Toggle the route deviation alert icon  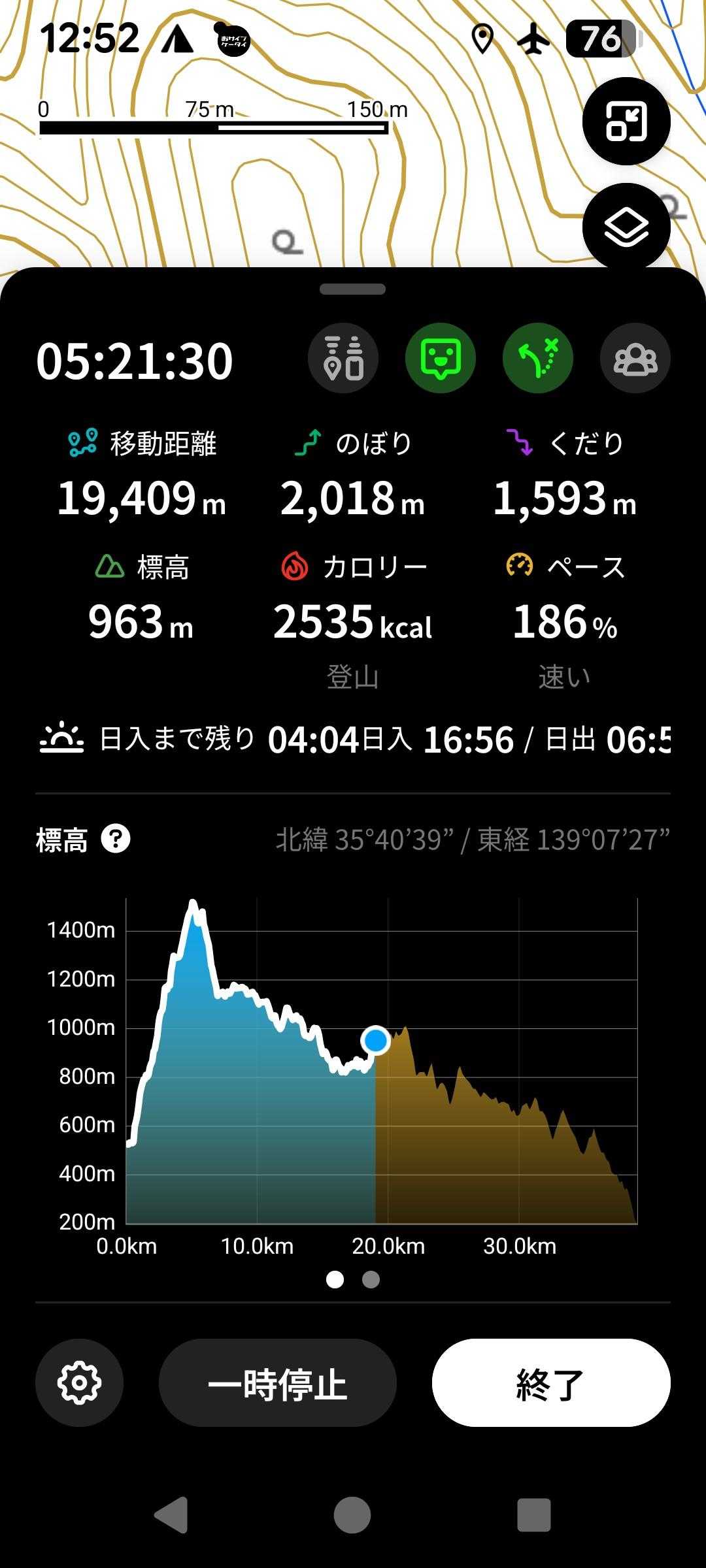click(x=537, y=359)
